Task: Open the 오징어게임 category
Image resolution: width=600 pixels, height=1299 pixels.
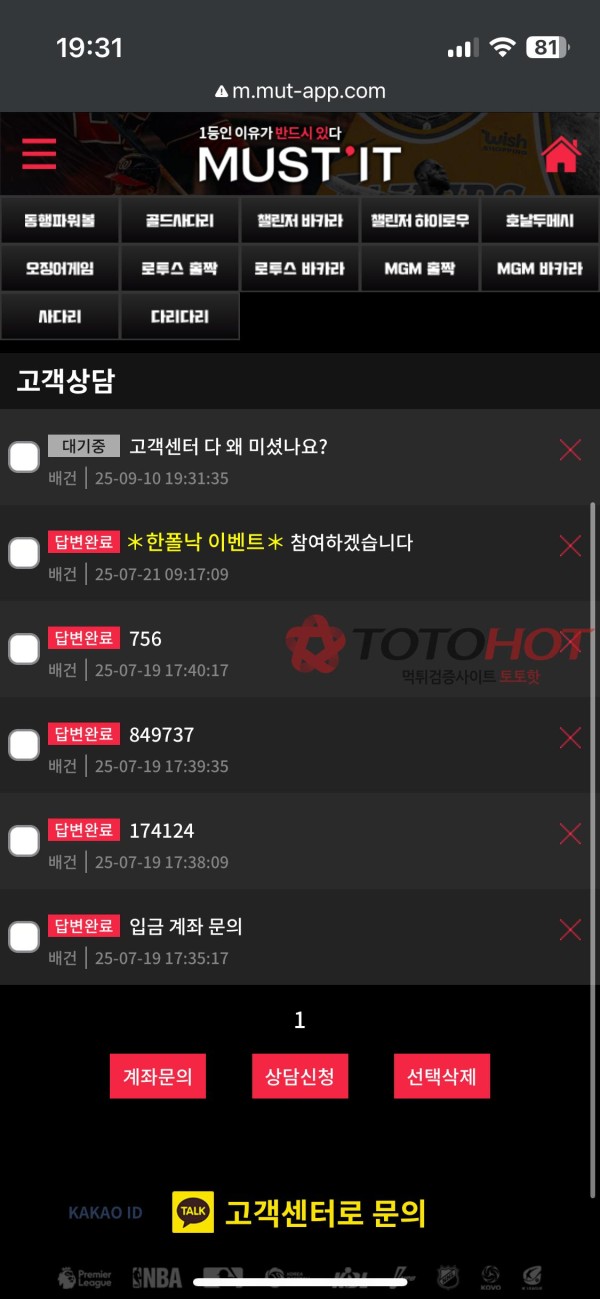Action: coord(60,268)
